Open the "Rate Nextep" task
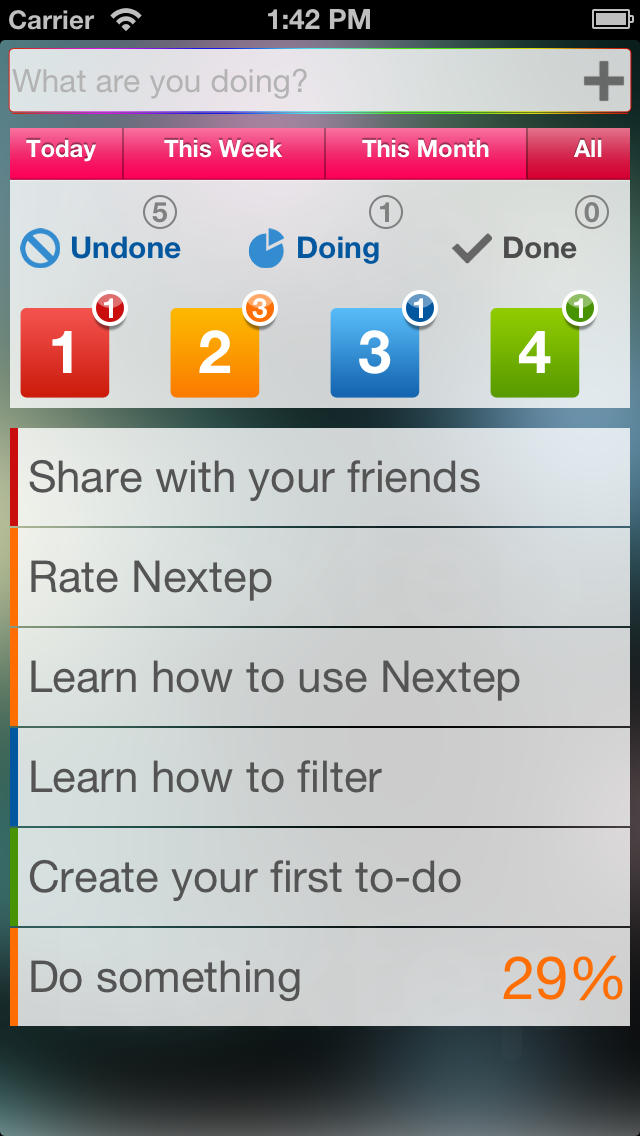Image resolution: width=640 pixels, height=1136 pixels. [320, 577]
